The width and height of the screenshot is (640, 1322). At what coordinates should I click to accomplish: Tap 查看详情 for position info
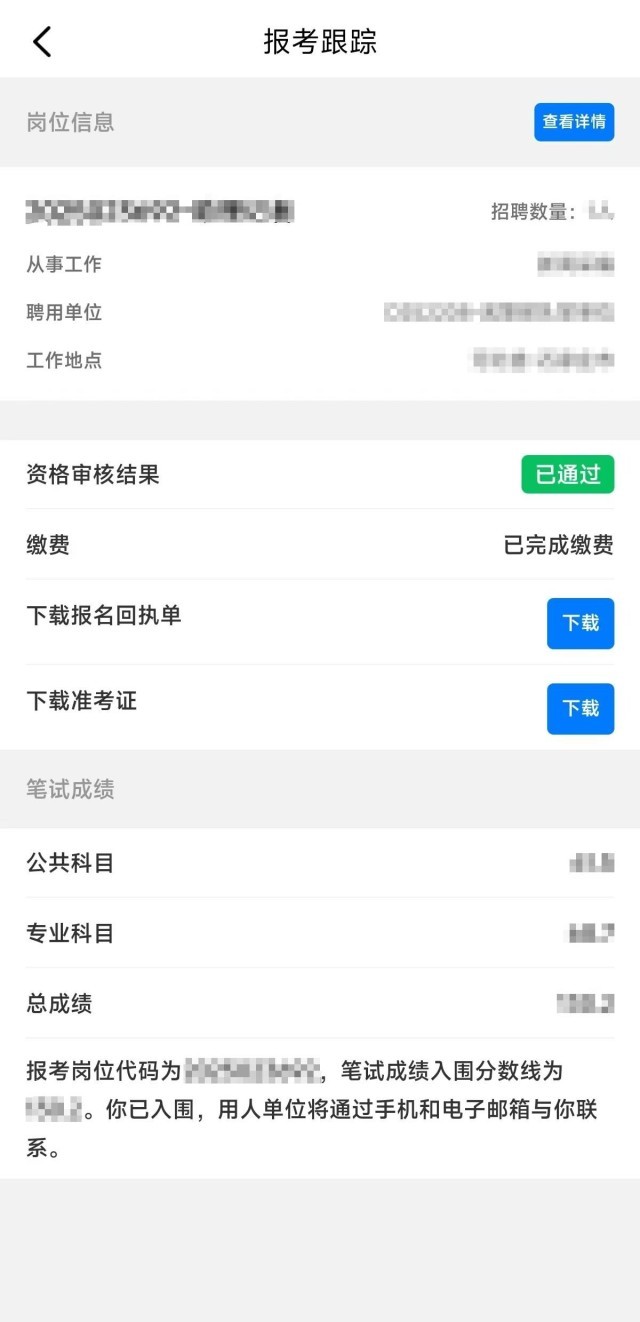click(573, 122)
